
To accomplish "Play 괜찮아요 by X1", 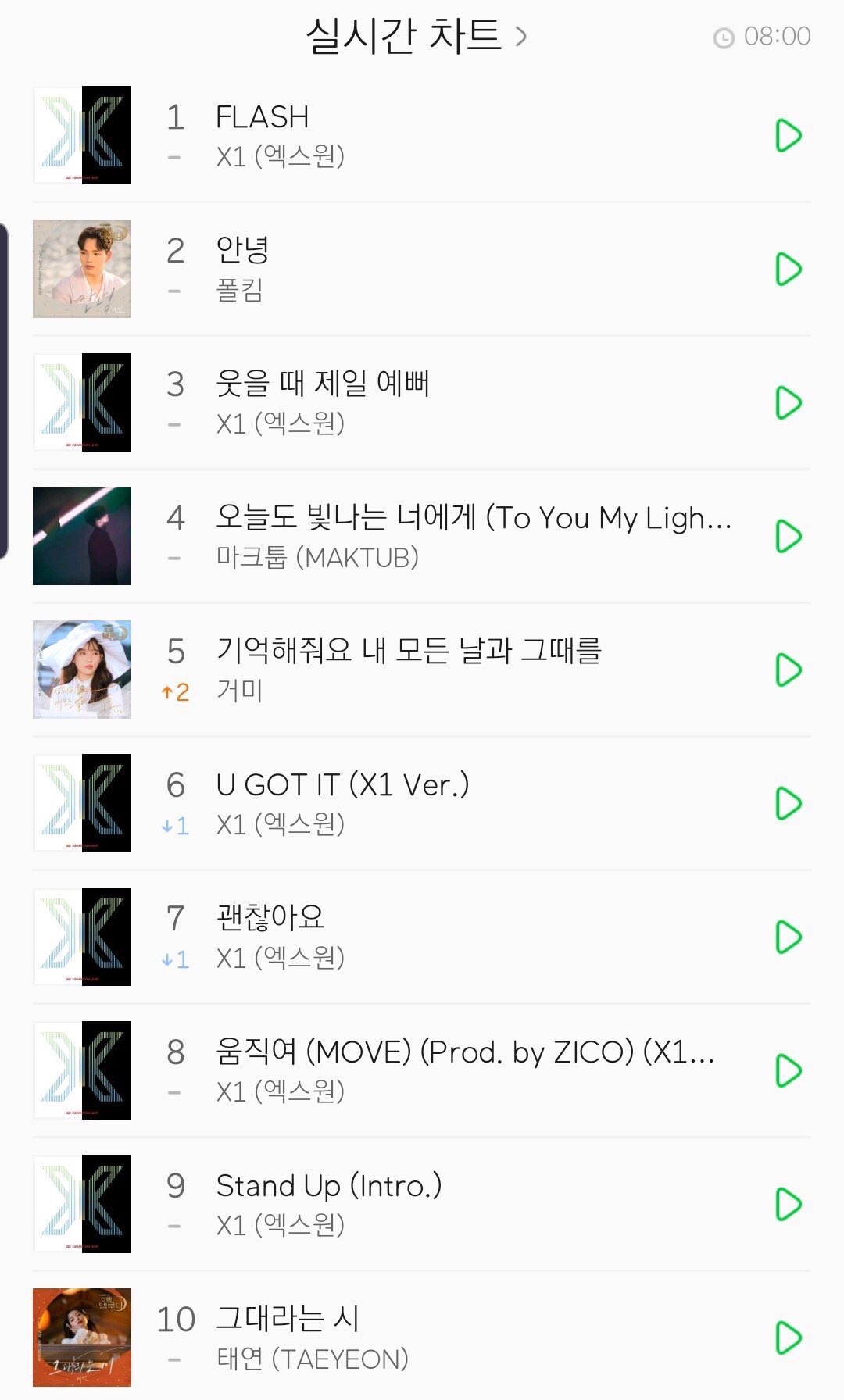I will coord(788,937).
